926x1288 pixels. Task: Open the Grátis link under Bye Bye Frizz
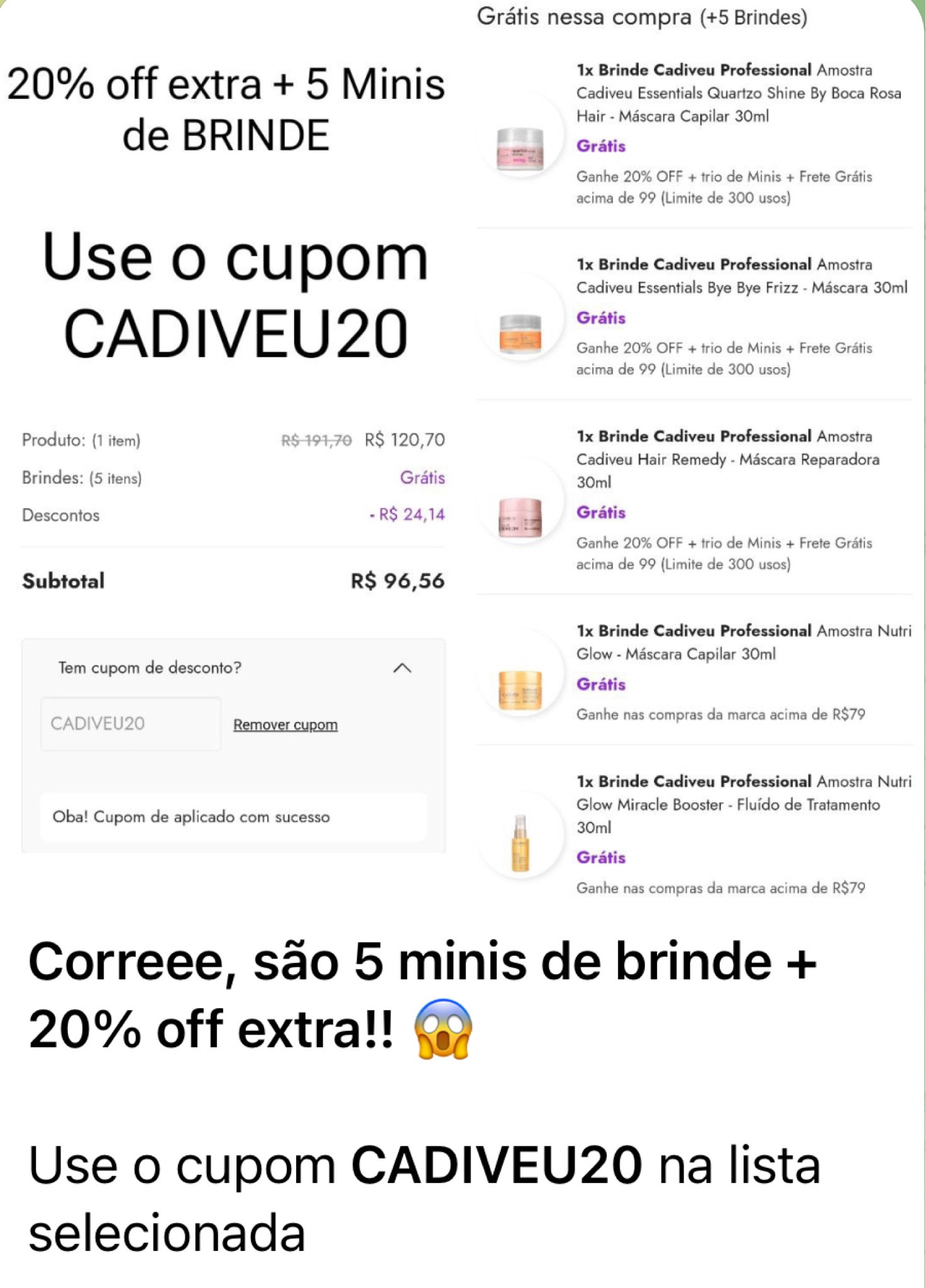600,318
